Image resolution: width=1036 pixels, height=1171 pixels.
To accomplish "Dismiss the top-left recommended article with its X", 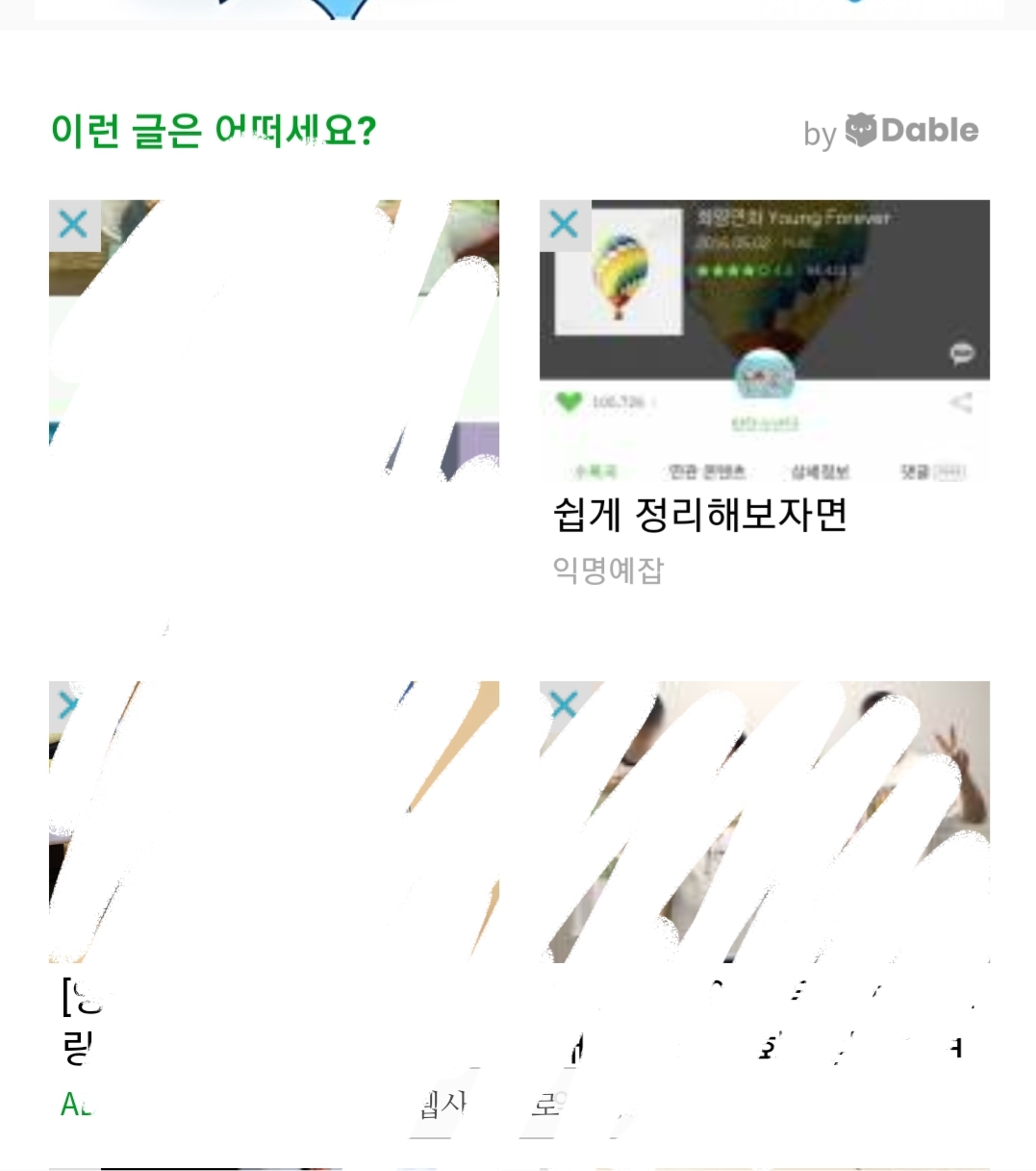I will click(x=73, y=223).
